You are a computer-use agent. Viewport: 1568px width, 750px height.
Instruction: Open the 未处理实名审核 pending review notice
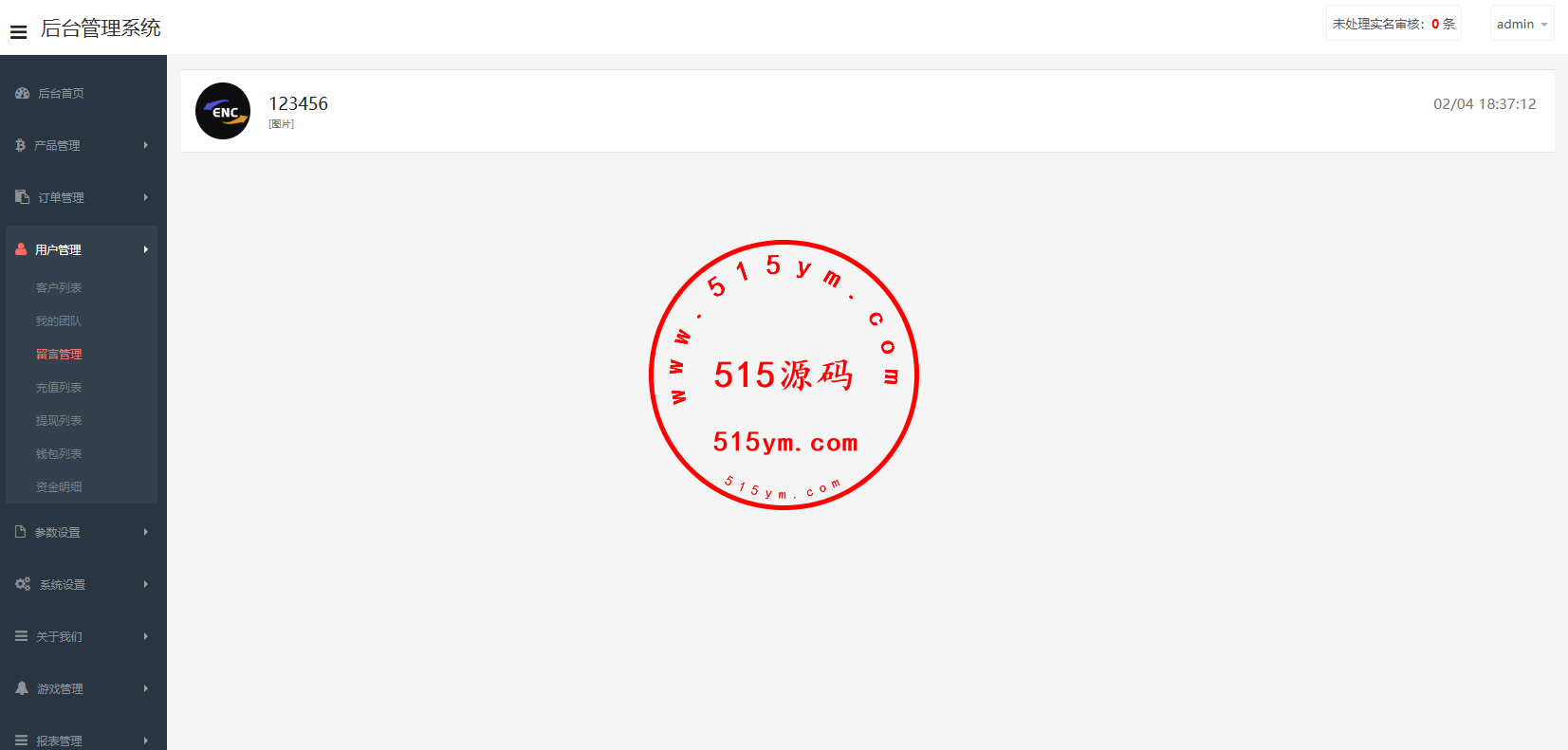1393,24
